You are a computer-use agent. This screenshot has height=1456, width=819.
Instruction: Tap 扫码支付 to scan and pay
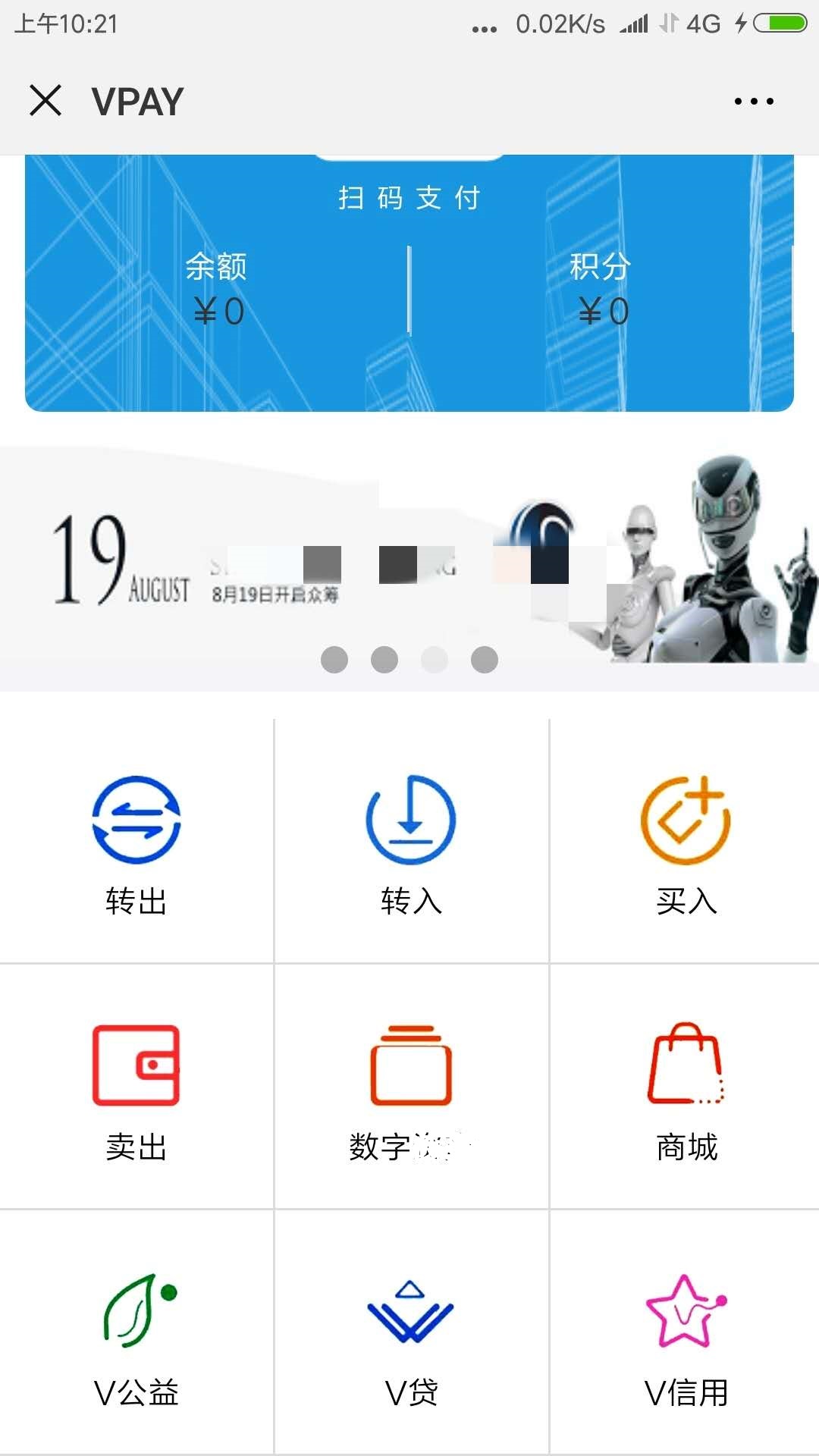(409, 198)
